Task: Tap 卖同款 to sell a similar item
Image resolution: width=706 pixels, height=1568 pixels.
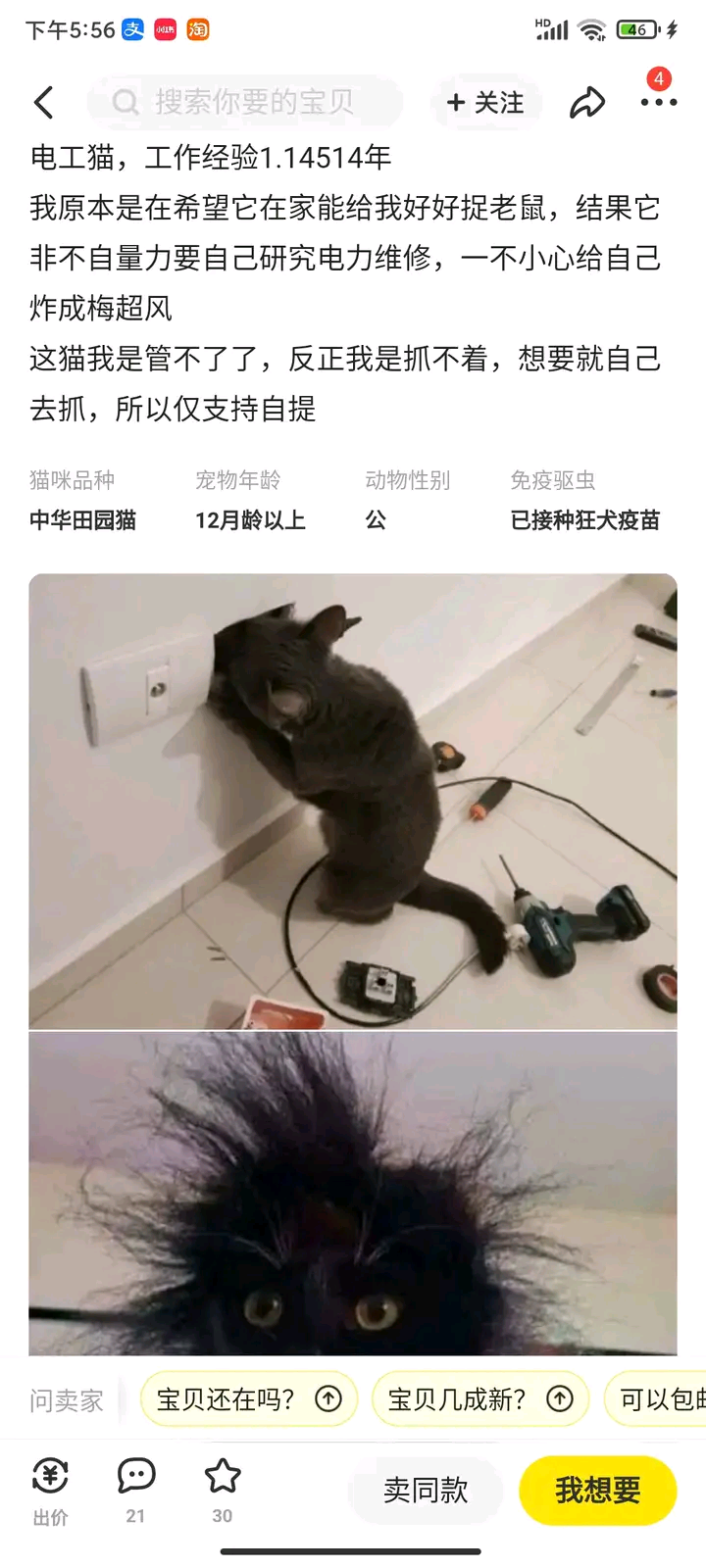Action: pos(426,1490)
